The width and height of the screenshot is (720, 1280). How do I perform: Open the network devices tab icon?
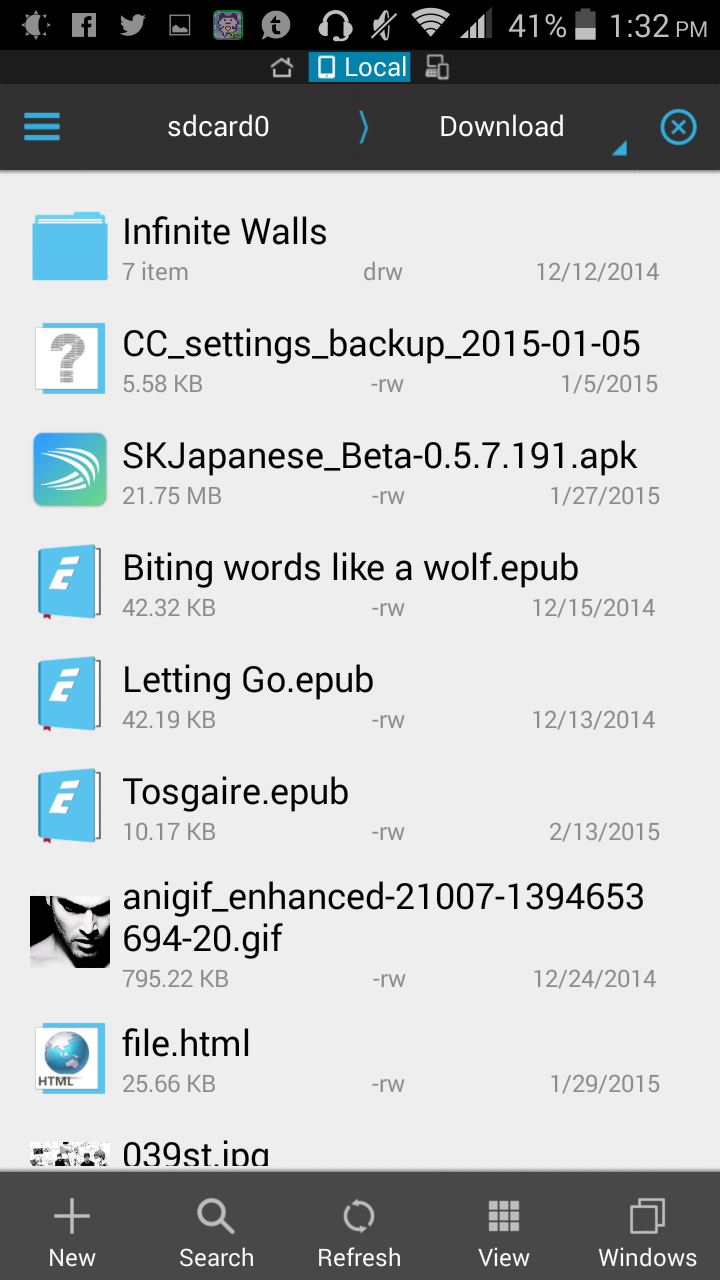point(437,68)
